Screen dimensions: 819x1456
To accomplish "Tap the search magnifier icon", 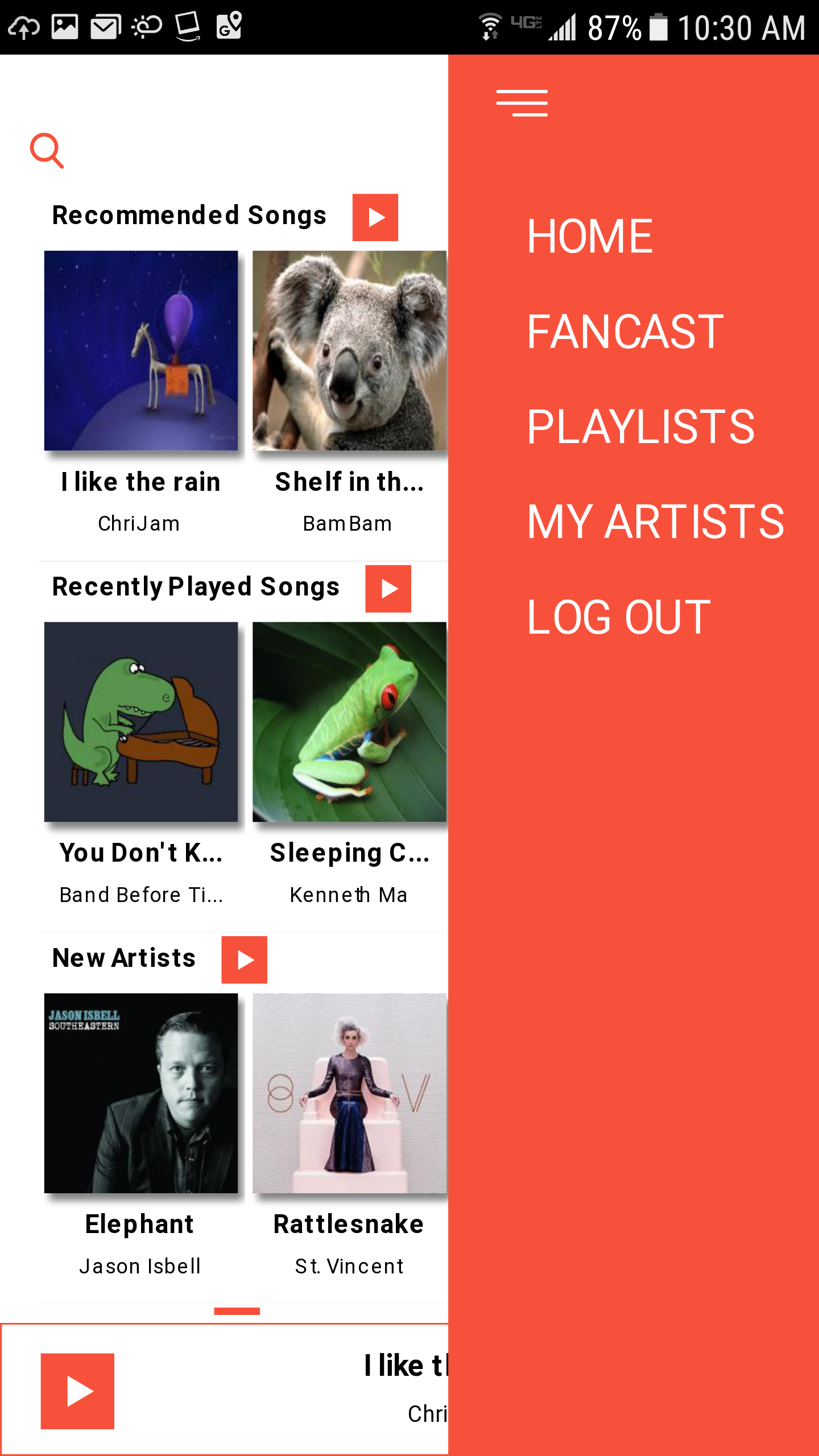I will [x=47, y=151].
